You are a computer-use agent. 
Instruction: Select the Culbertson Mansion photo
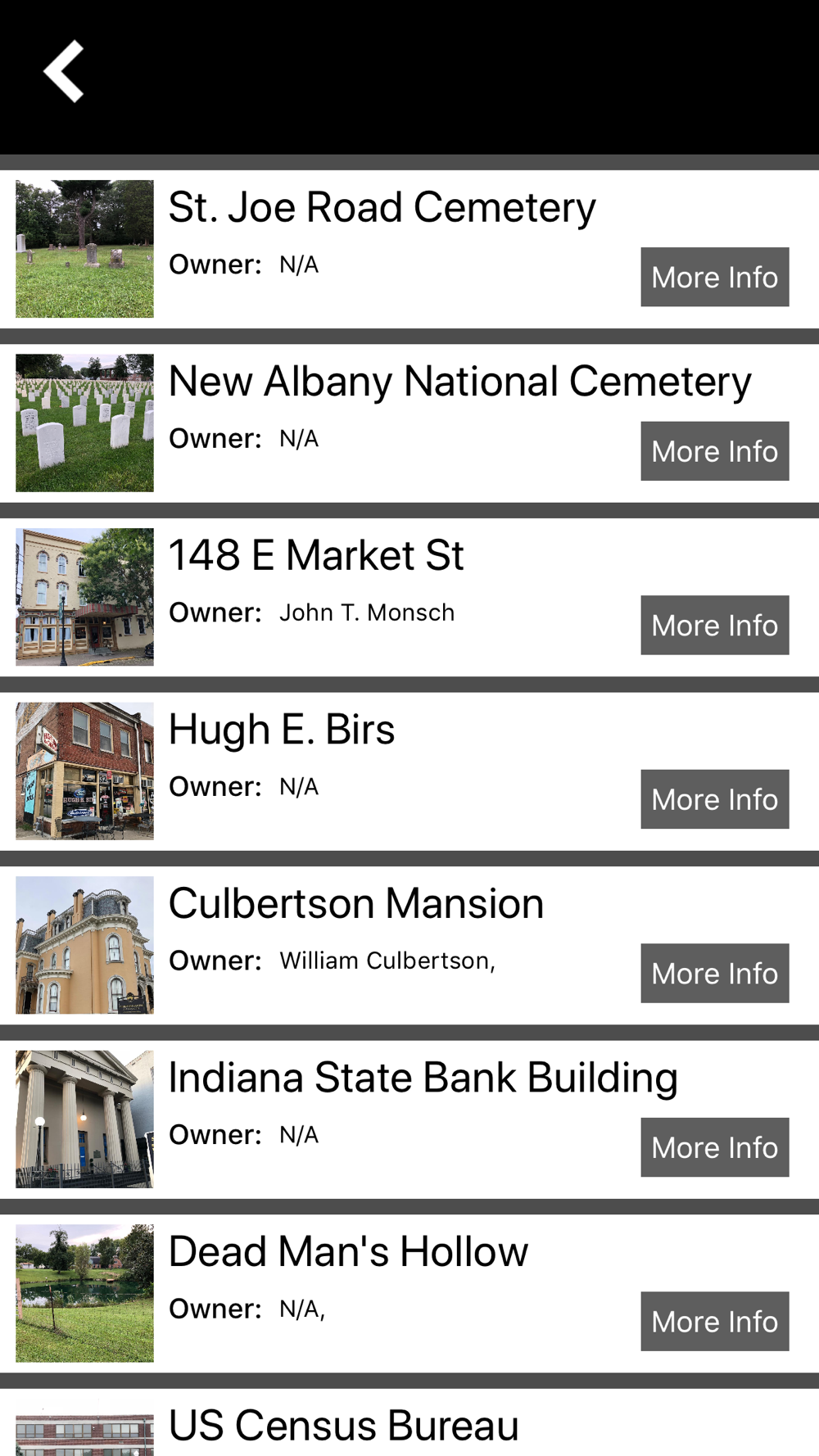point(84,945)
